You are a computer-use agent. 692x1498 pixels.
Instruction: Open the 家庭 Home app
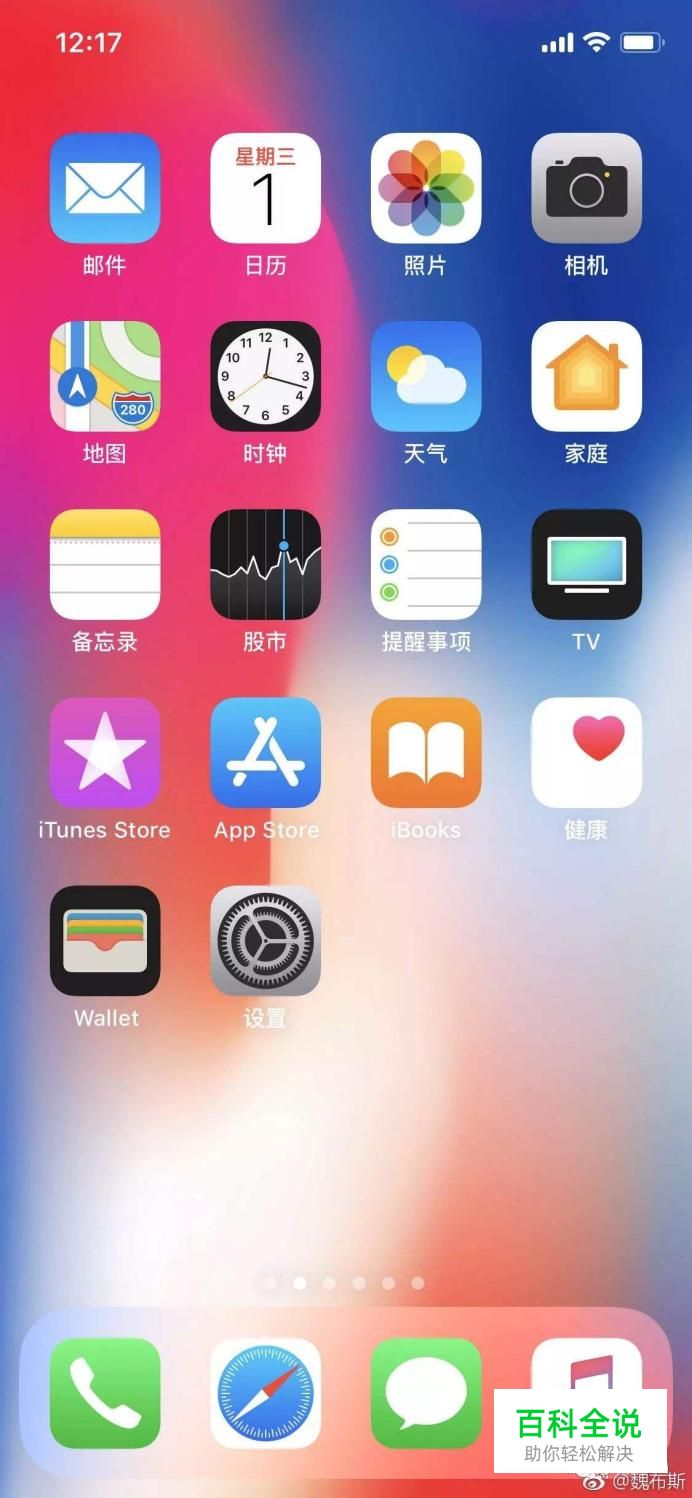(x=586, y=376)
